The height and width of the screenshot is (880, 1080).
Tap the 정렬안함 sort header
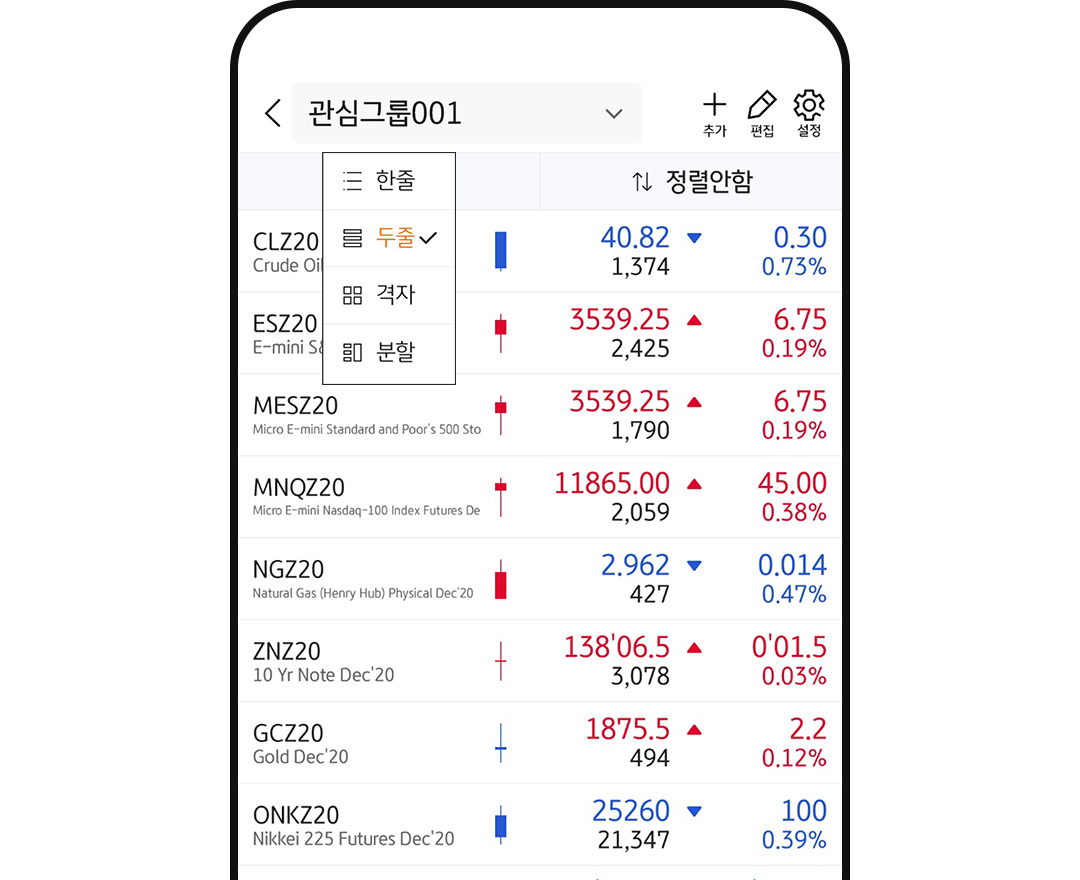[x=691, y=181]
